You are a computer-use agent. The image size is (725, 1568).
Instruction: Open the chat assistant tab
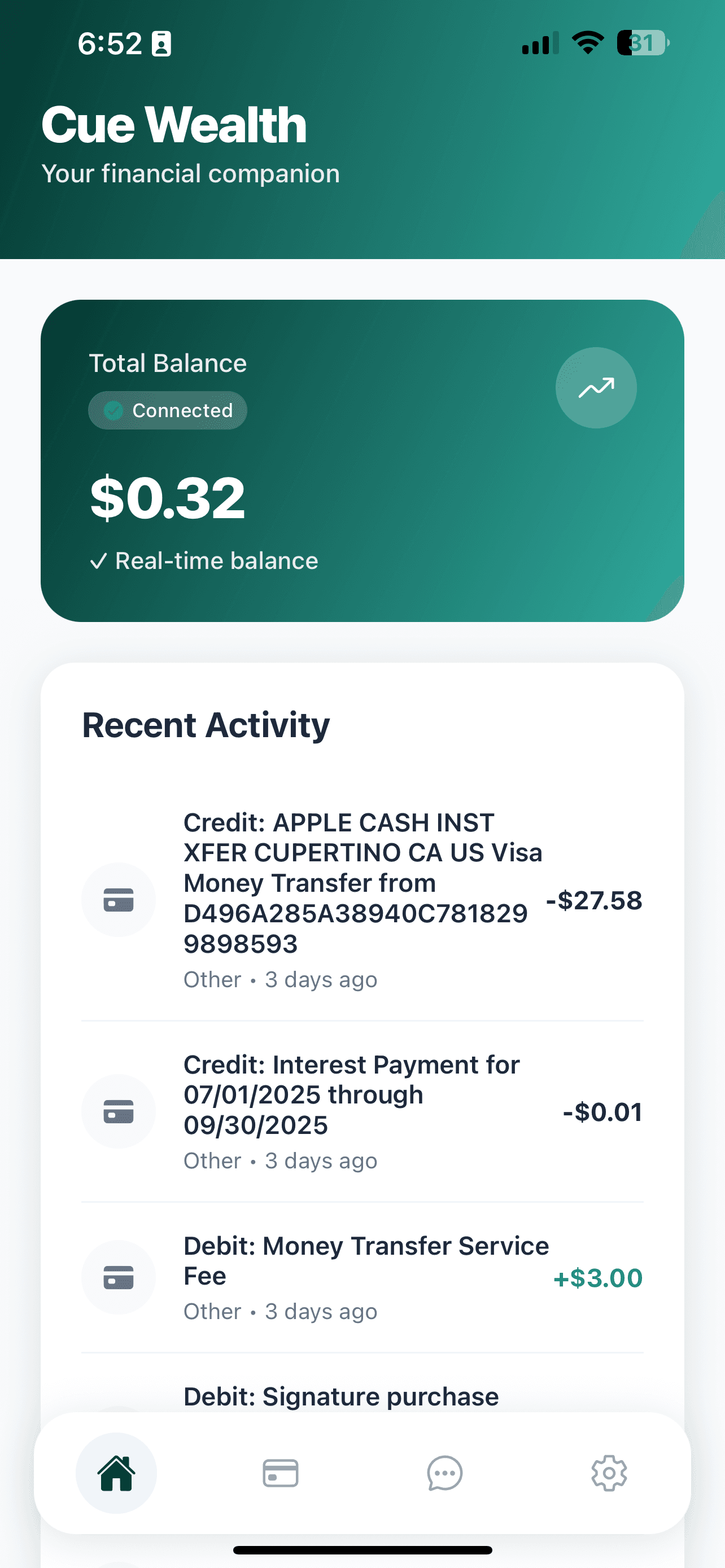[445, 1473]
